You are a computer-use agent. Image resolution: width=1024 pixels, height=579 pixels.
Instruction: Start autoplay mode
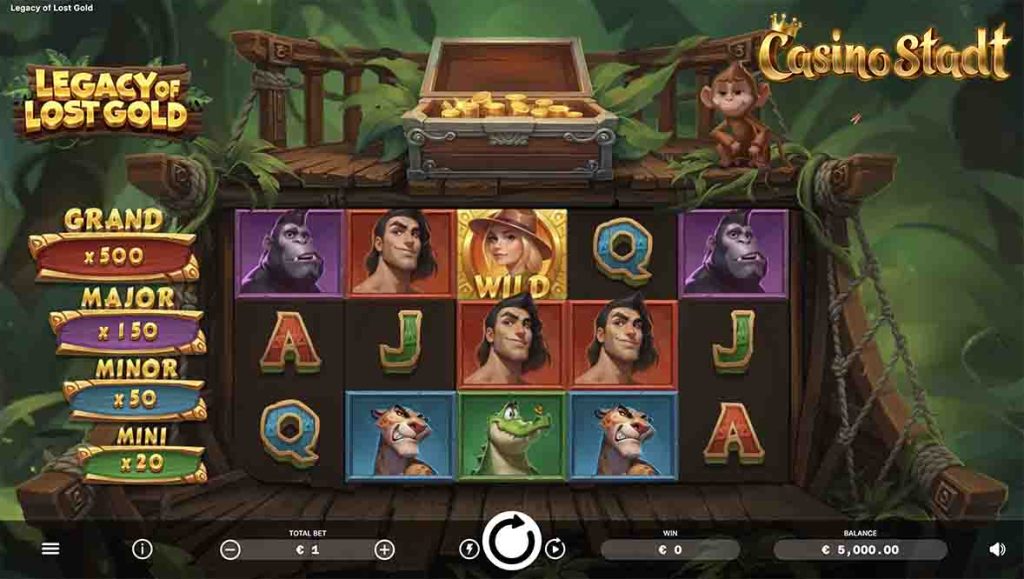coord(555,549)
